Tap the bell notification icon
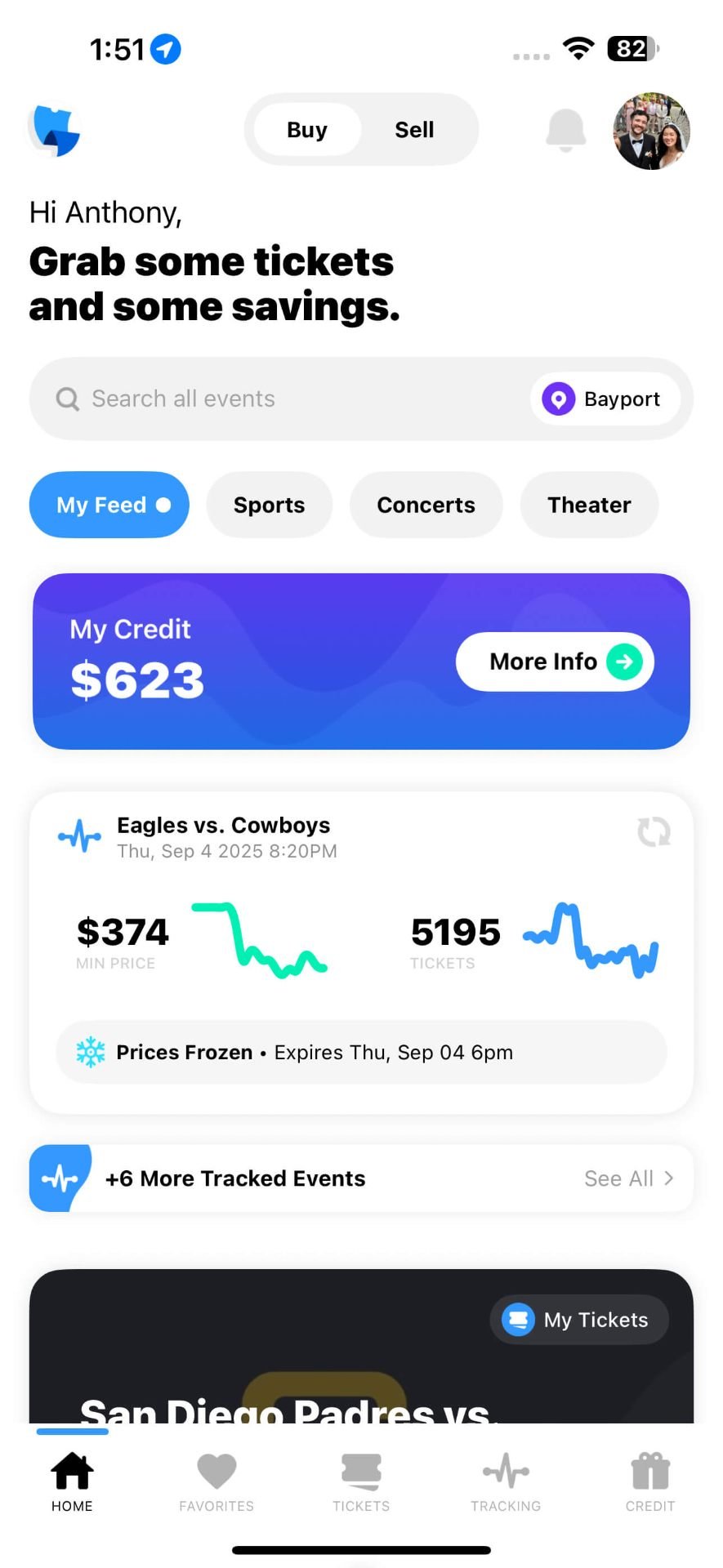 [565, 130]
